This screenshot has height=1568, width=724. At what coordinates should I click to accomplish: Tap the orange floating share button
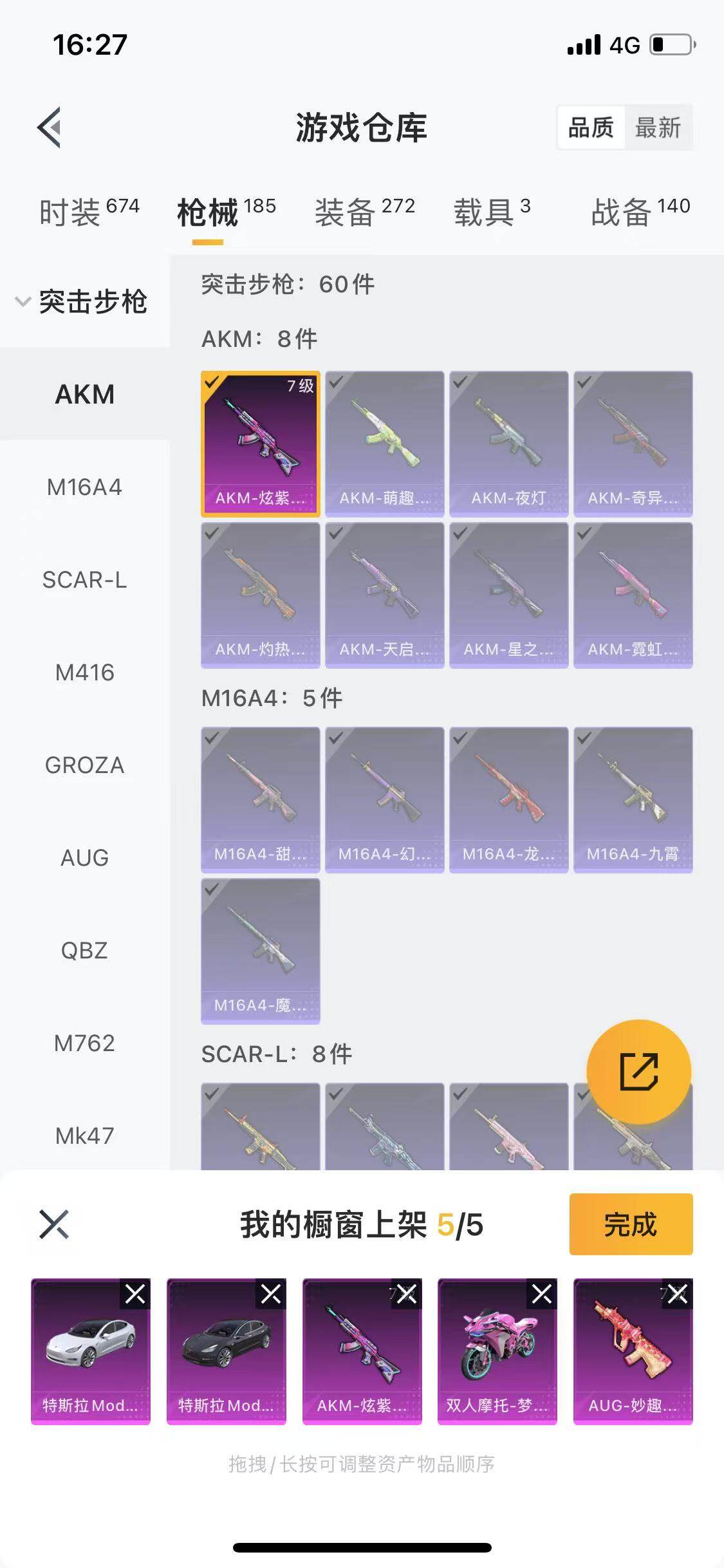pos(638,1072)
